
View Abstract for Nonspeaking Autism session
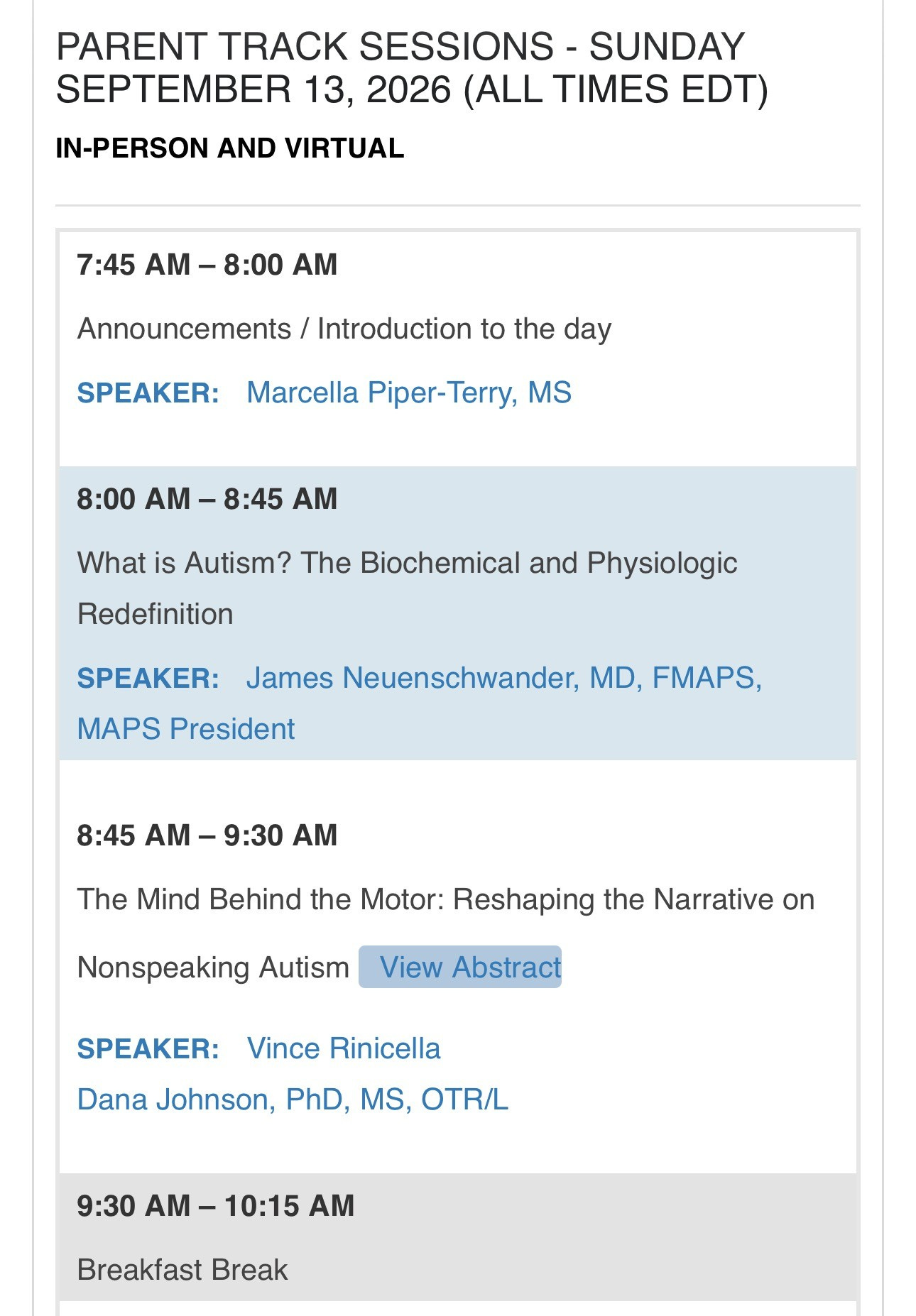(460, 967)
